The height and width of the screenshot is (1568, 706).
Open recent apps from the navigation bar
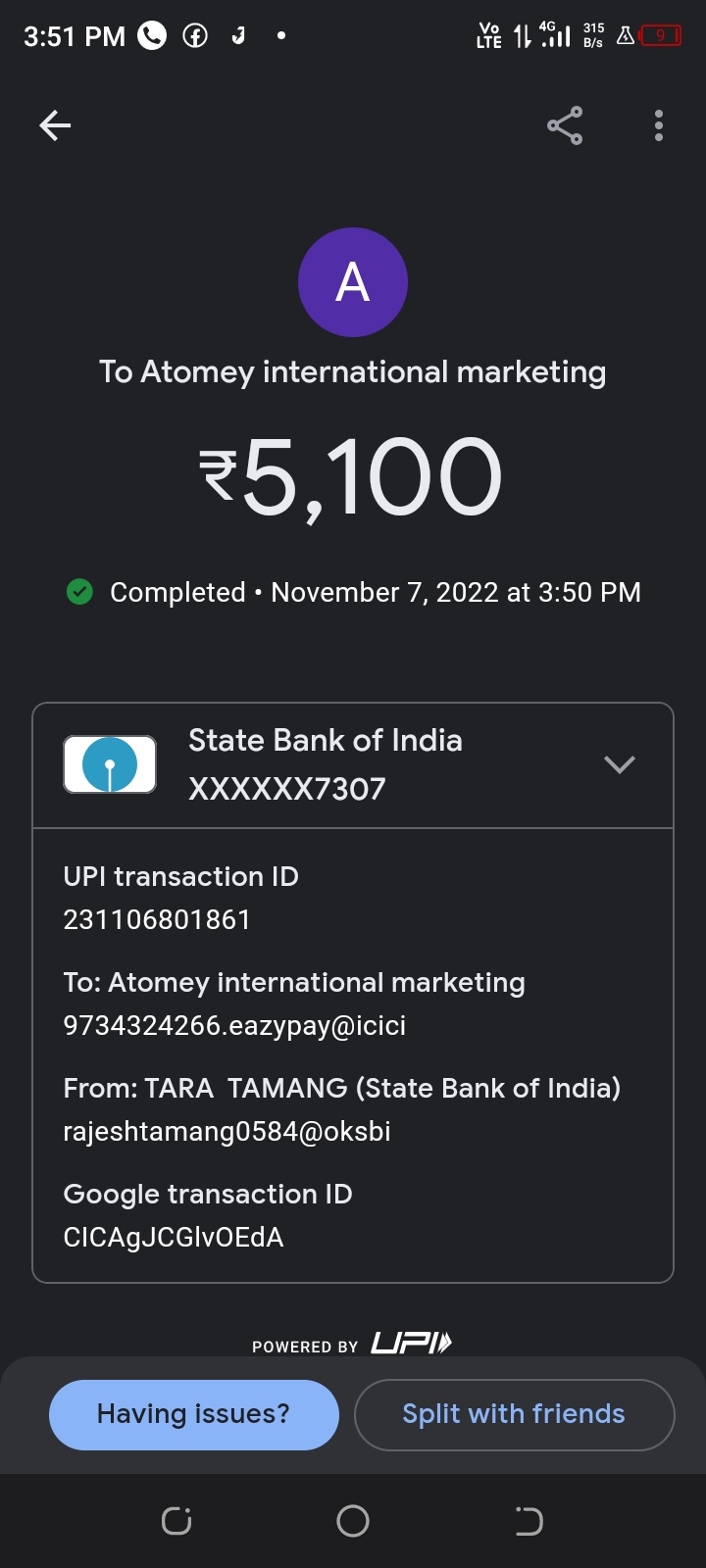point(176,1521)
